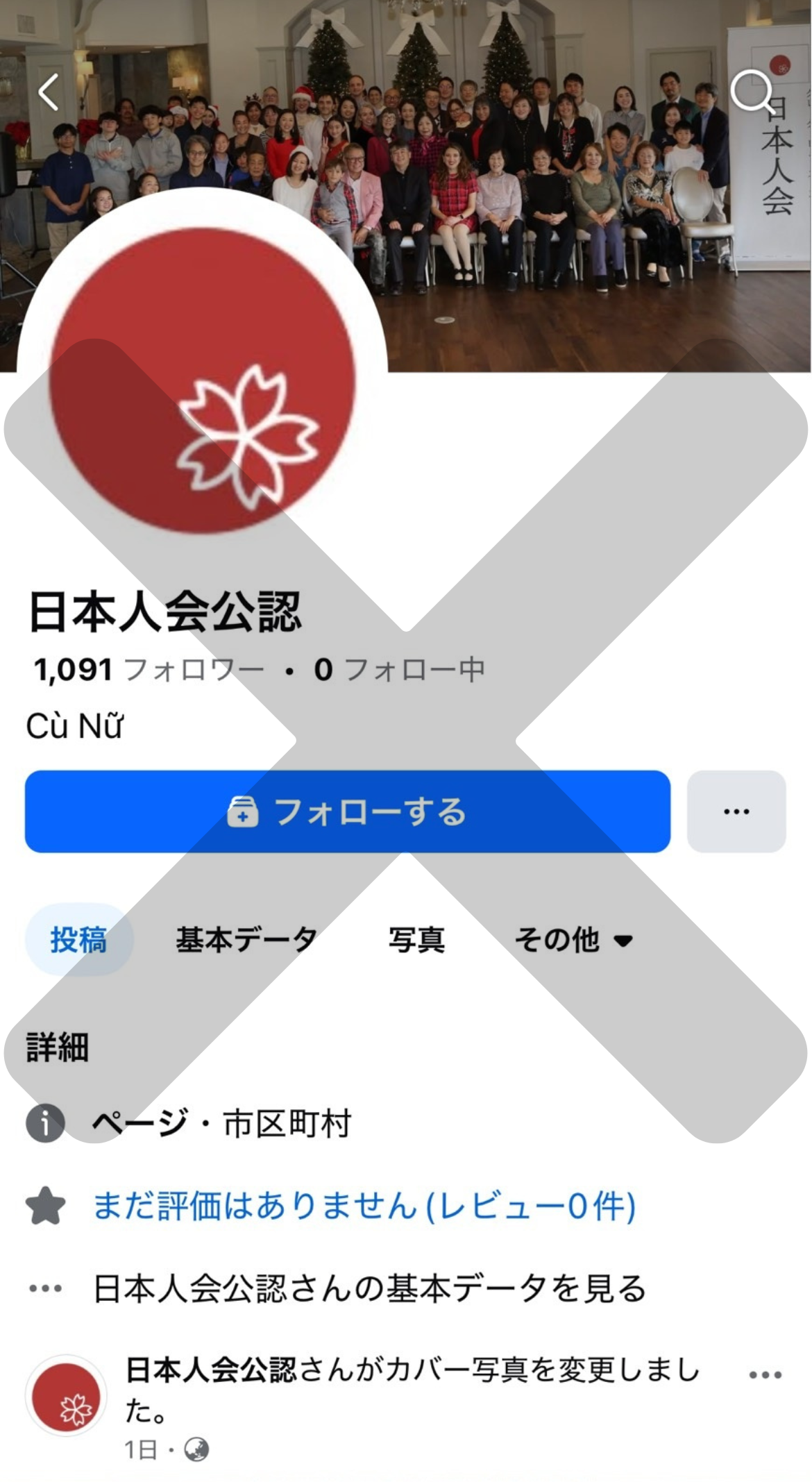Tap the フォローする follow button
This screenshot has width=812, height=1482.
(x=347, y=811)
